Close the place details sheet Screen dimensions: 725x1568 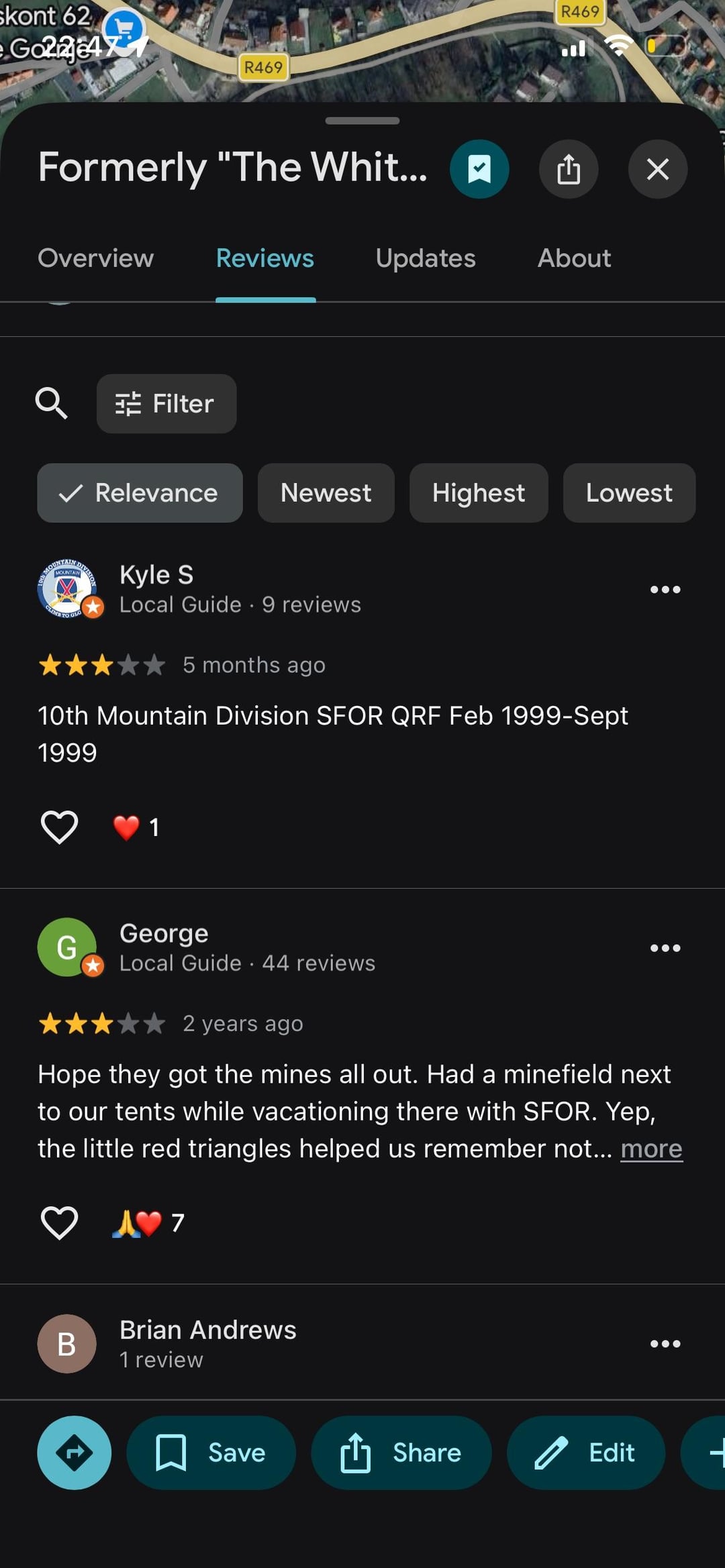click(x=657, y=169)
